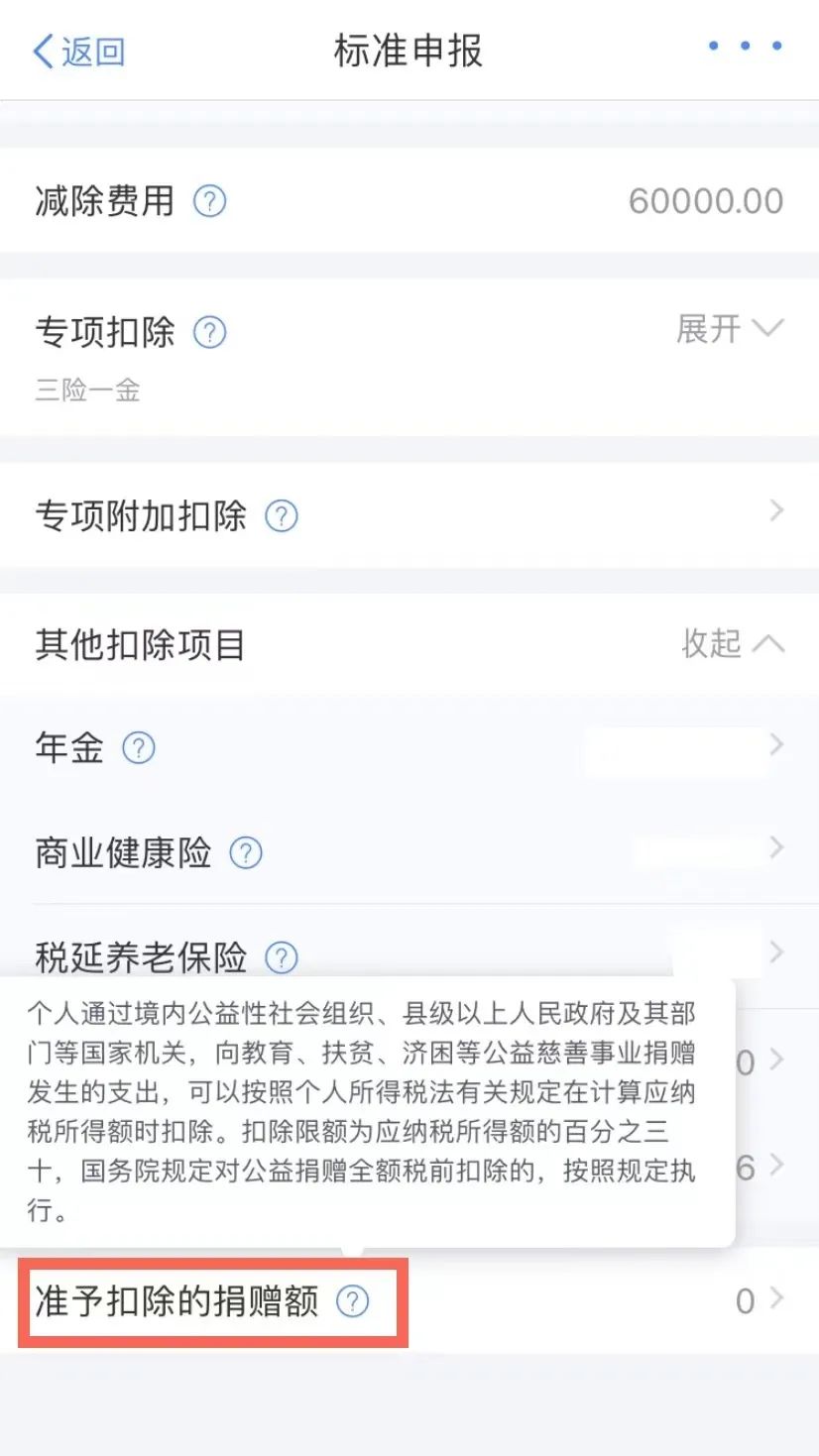Open 准予扣除的捐赠额 row
The height and width of the screenshot is (1456, 819).
[409, 1300]
